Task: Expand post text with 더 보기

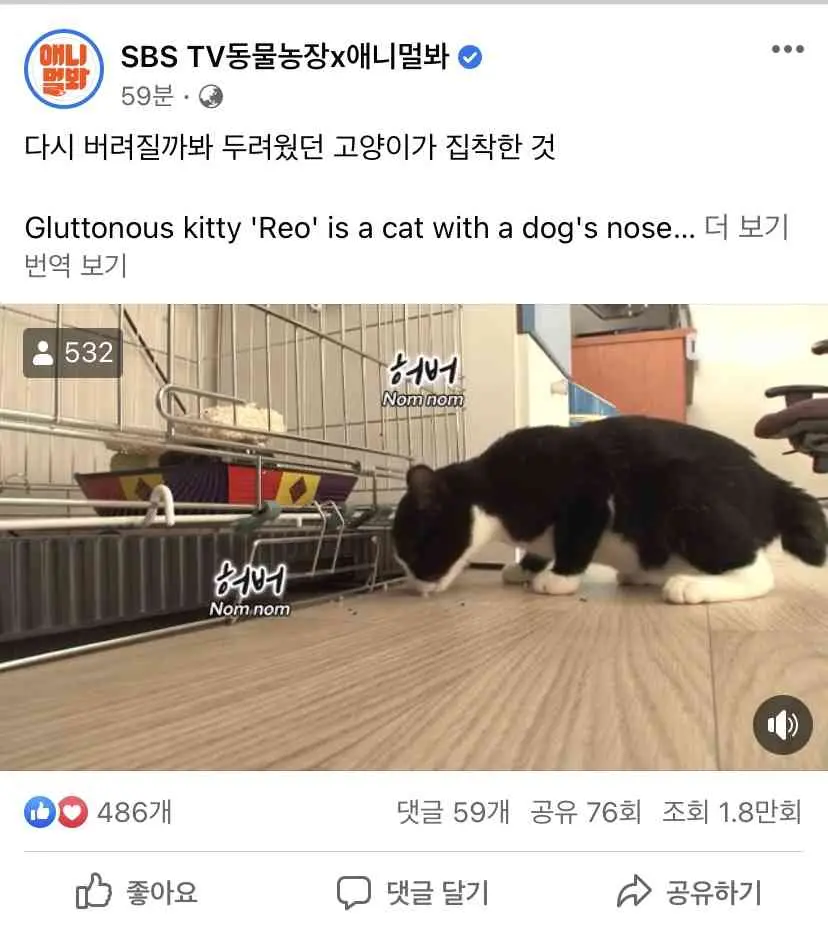Action: pos(746,228)
